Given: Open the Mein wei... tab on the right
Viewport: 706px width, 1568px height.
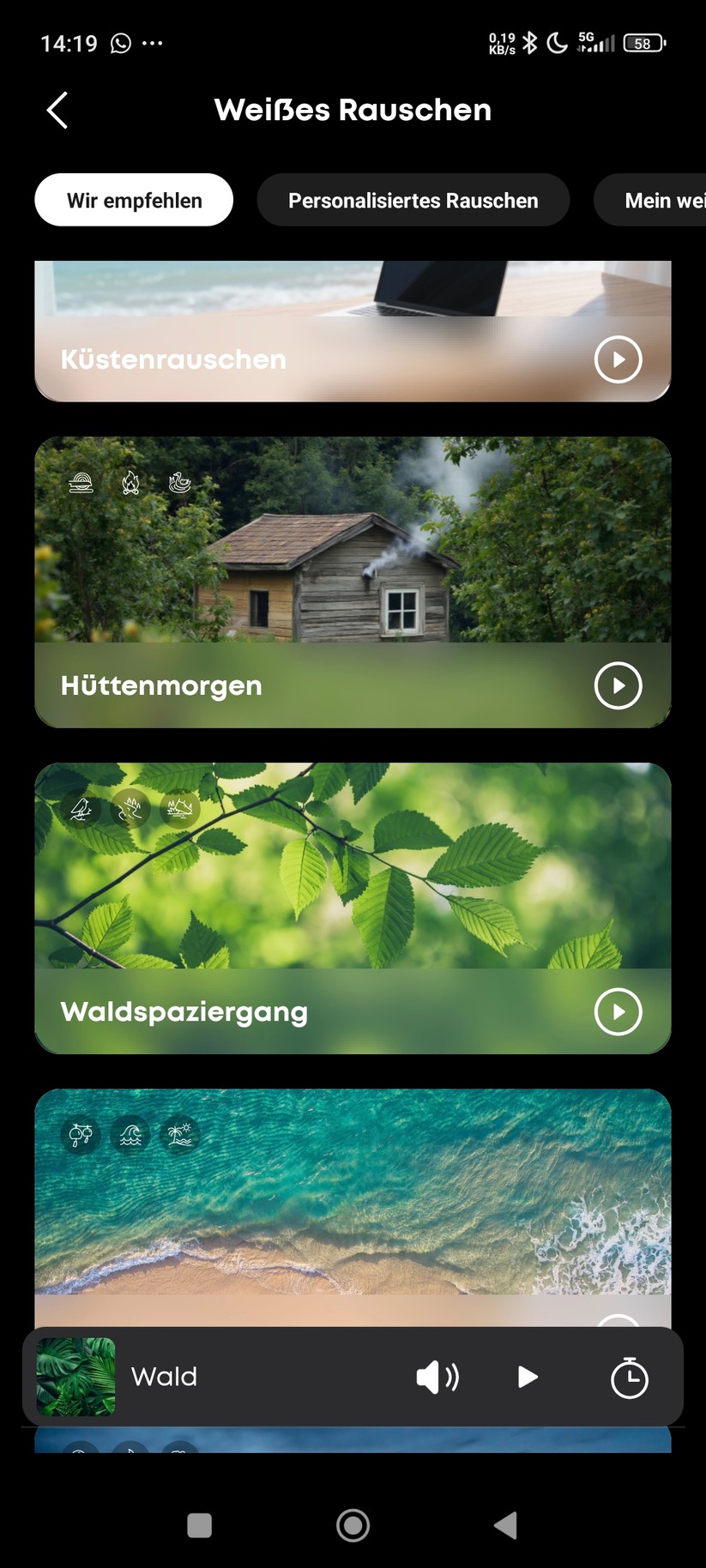Looking at the screenshot, I should tap(665, 200).
